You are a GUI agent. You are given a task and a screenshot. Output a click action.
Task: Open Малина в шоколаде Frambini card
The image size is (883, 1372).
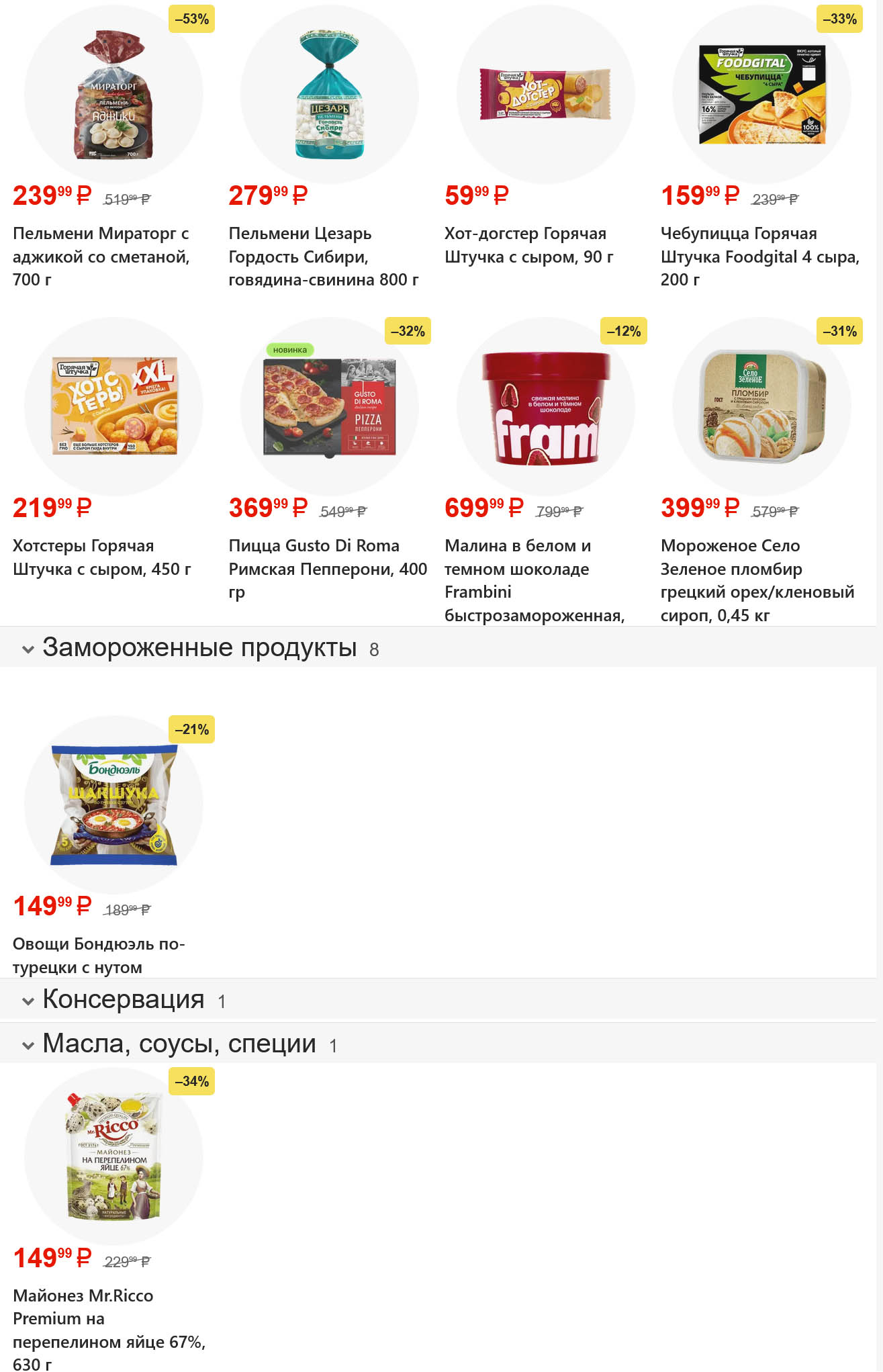pos(545,406)
